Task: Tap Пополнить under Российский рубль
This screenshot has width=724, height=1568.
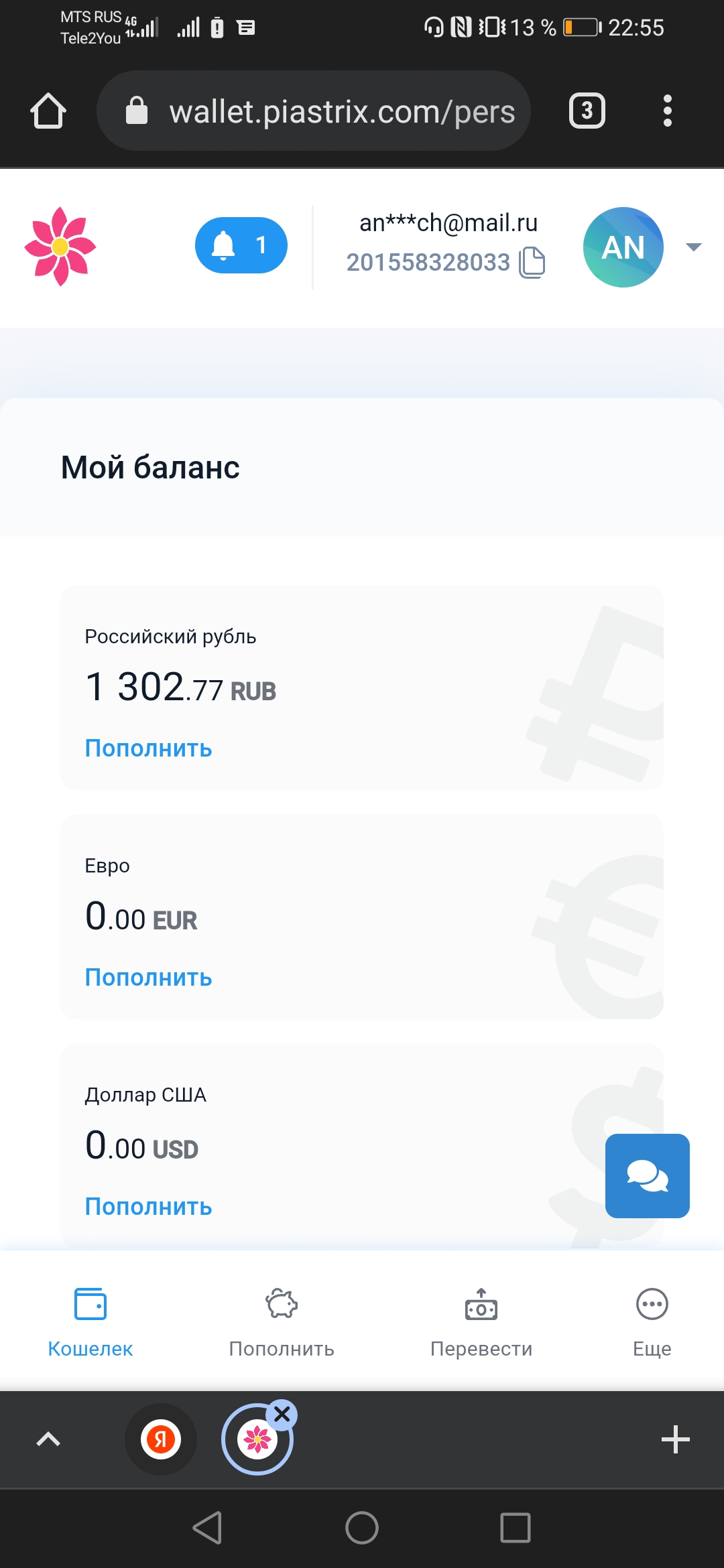Action: [148, 748]
